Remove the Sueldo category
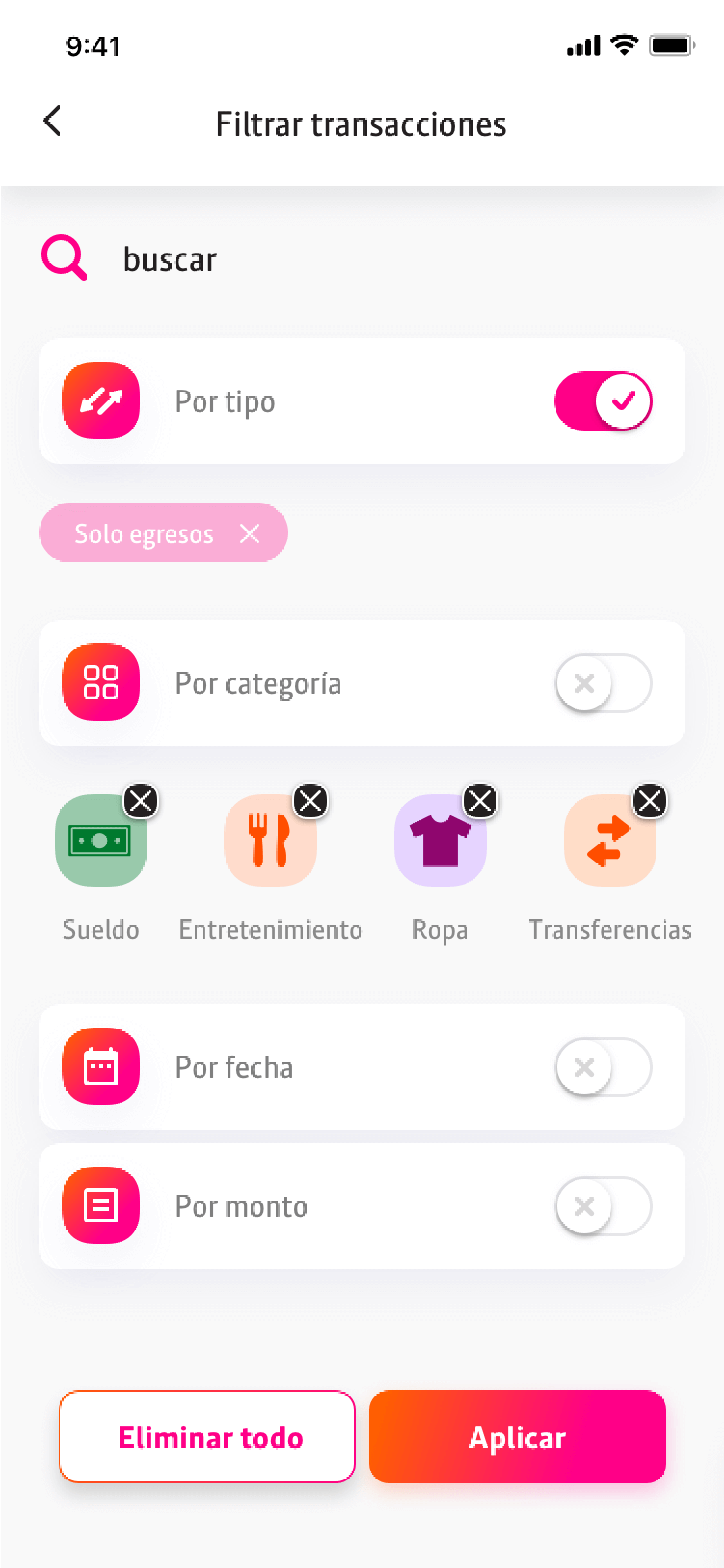 coord(141,801)
